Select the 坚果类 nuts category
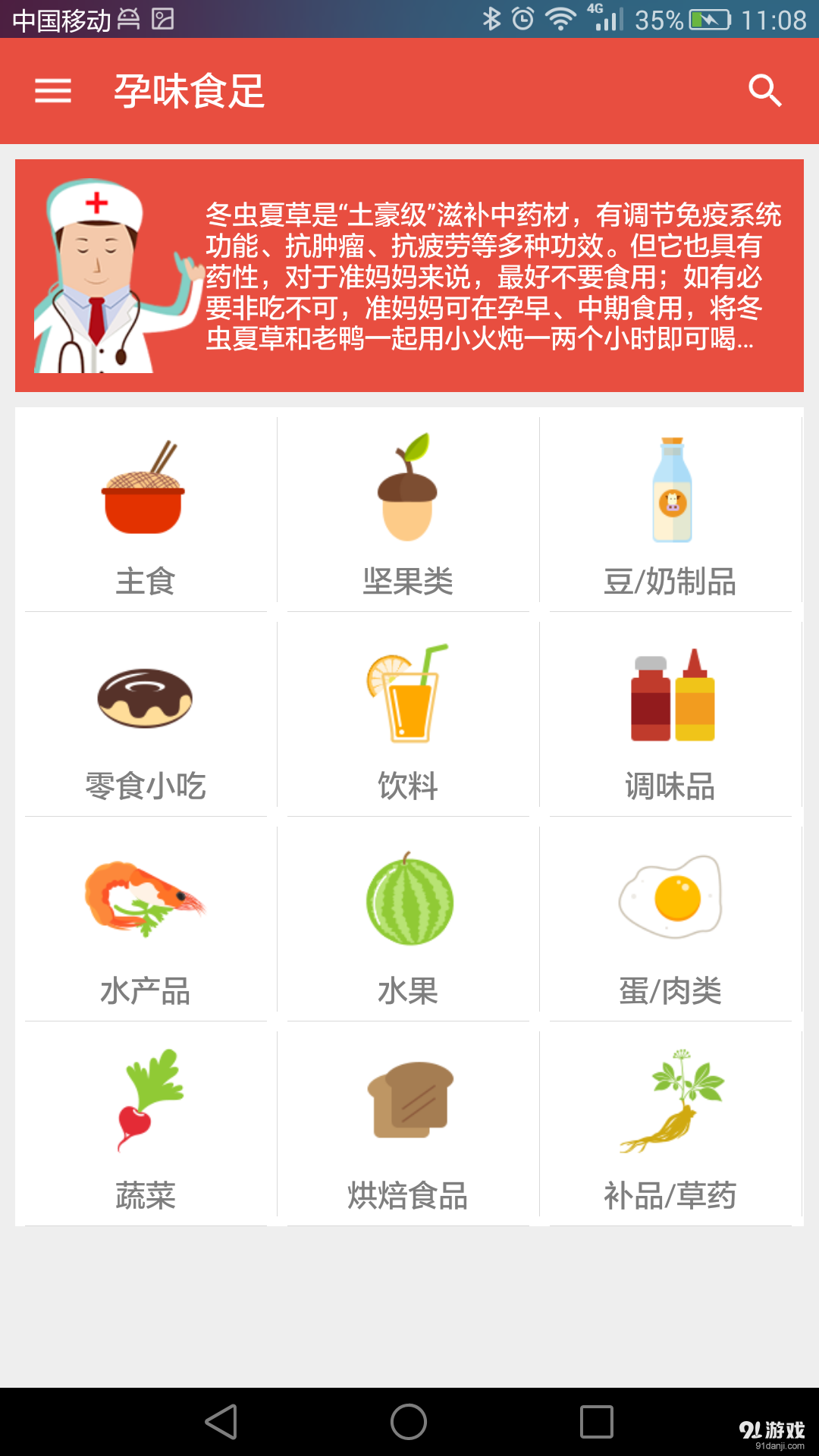Image resolution: width=819 pixels, height=1456 pixels. (407, 508)
